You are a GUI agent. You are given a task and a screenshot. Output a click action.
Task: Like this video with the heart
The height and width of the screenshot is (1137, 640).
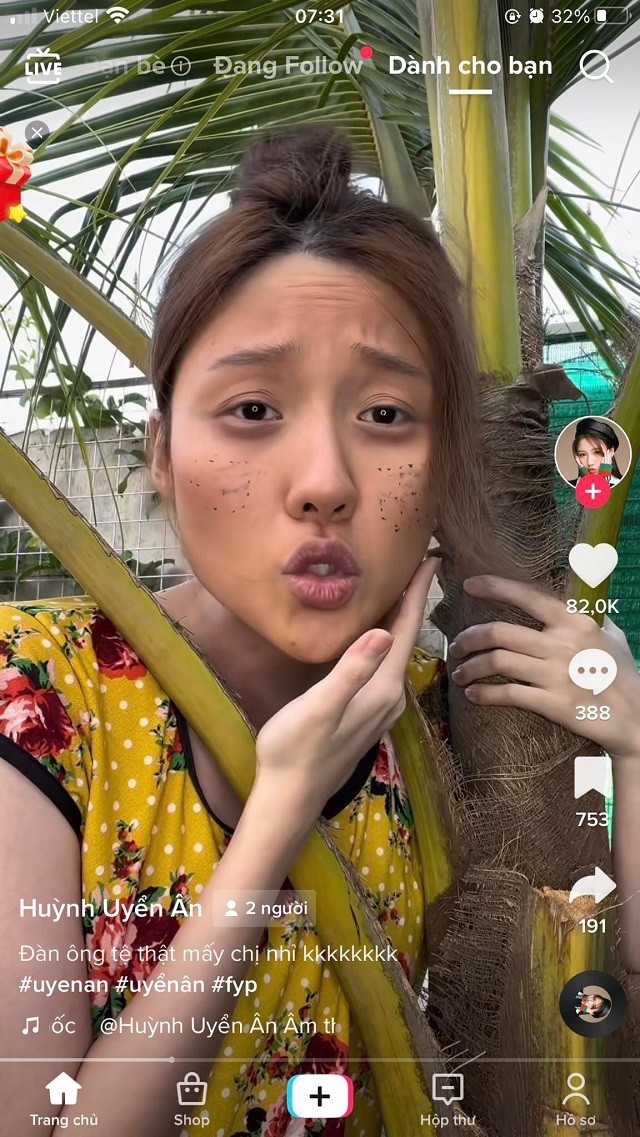(x=592, y=566)
